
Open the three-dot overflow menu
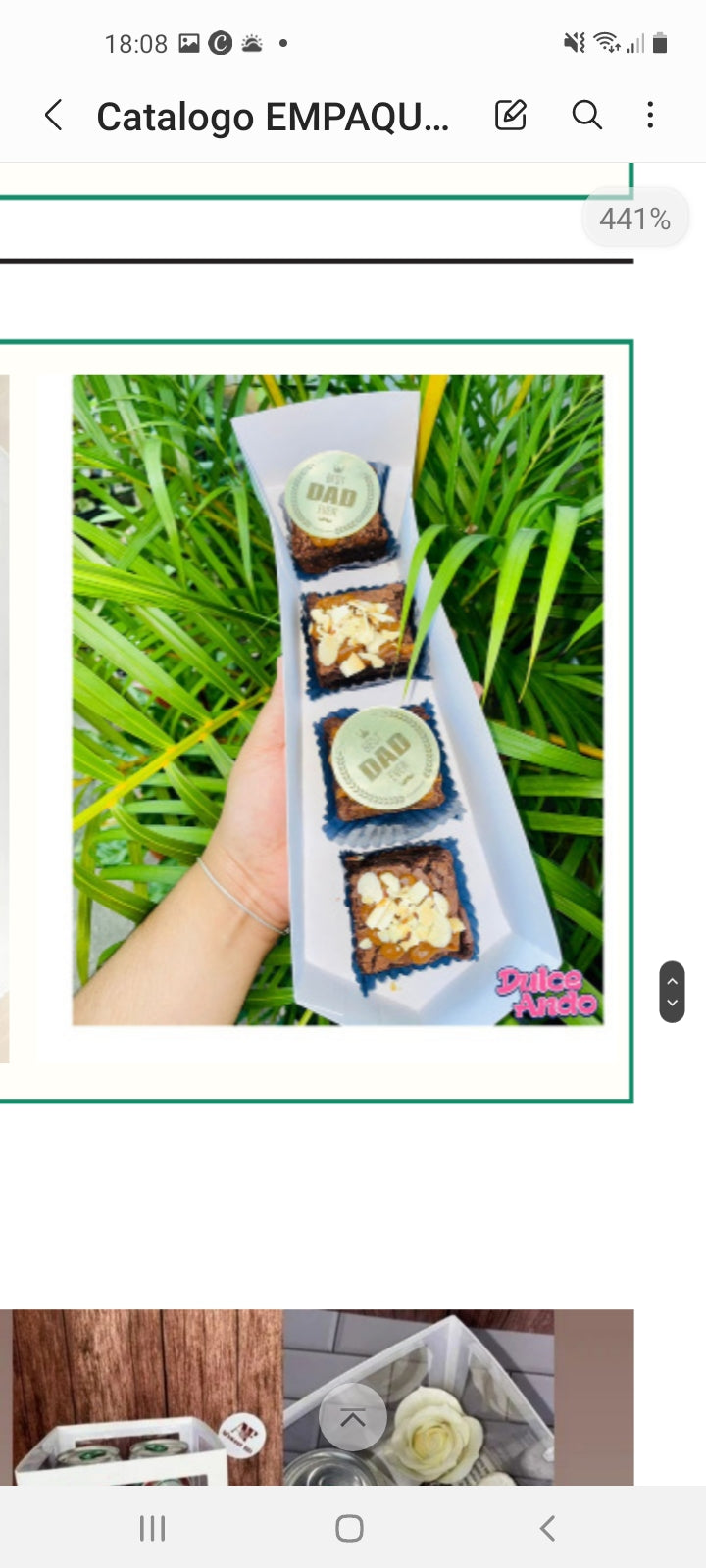[x=650, y=116]
